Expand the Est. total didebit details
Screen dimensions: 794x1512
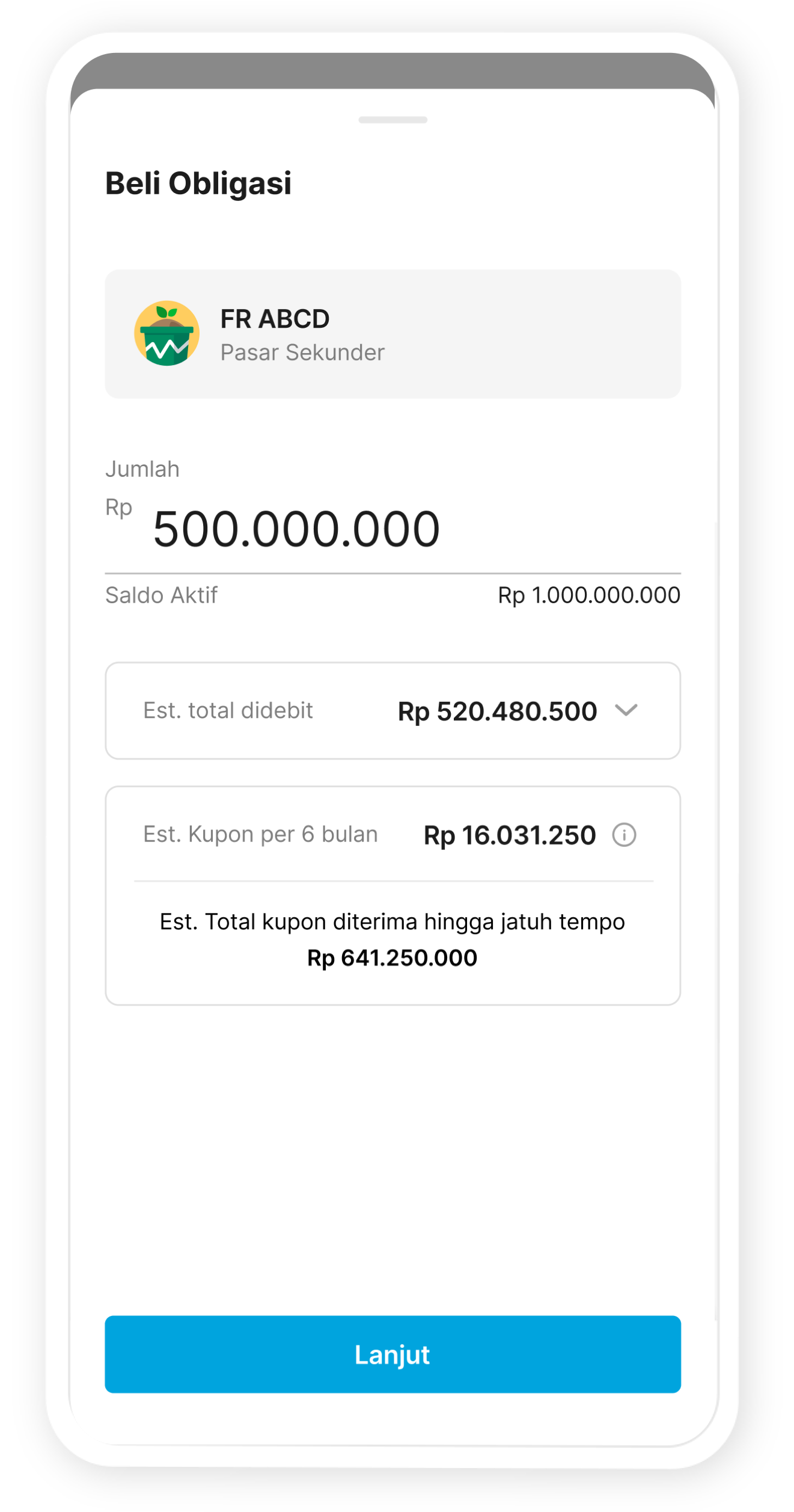click(626, 711)
